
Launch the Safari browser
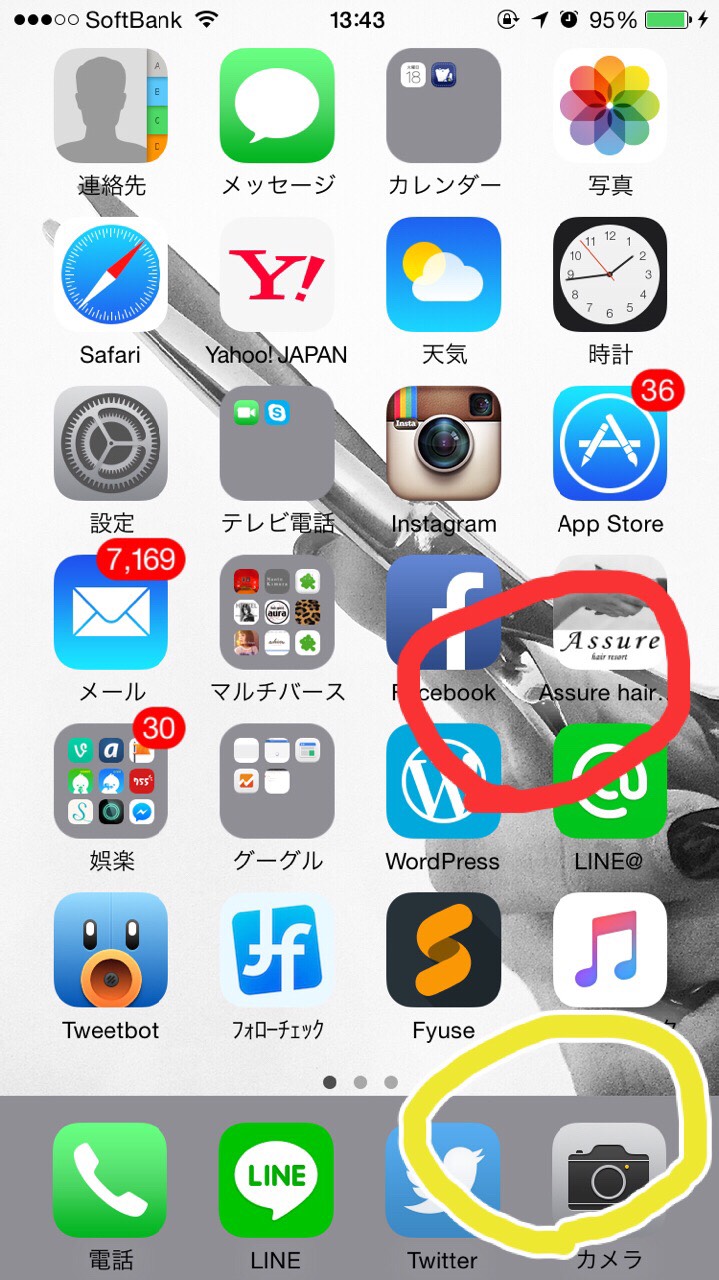[x=110, y=274]
